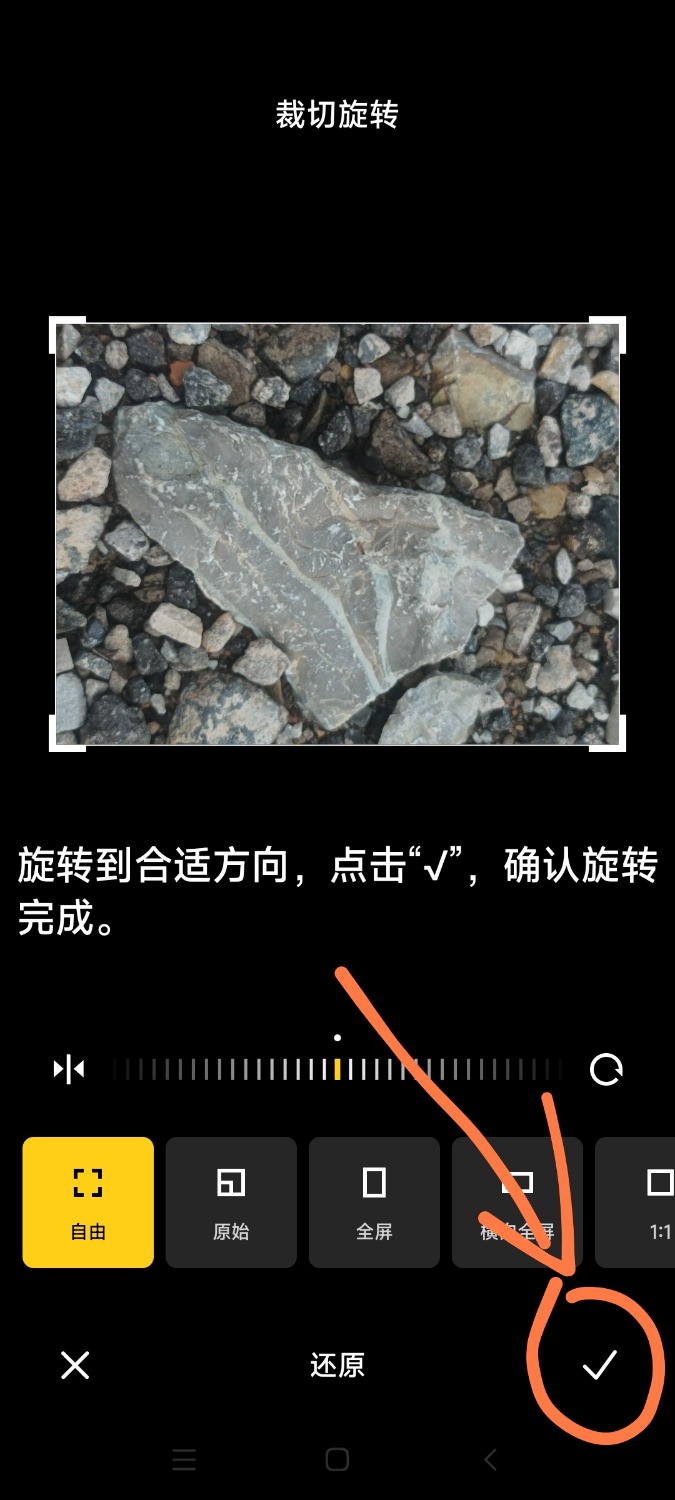
Task: Cancel cropping with the X icon
Action: 75,1365
